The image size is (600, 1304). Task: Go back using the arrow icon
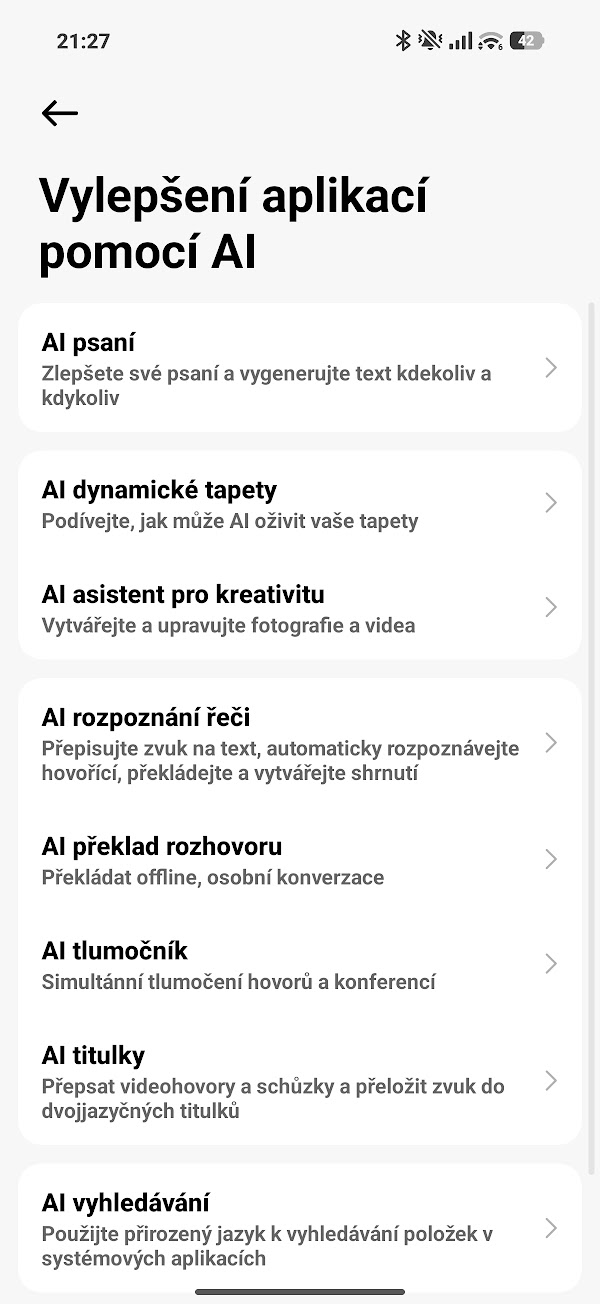(x=60, y=113)
